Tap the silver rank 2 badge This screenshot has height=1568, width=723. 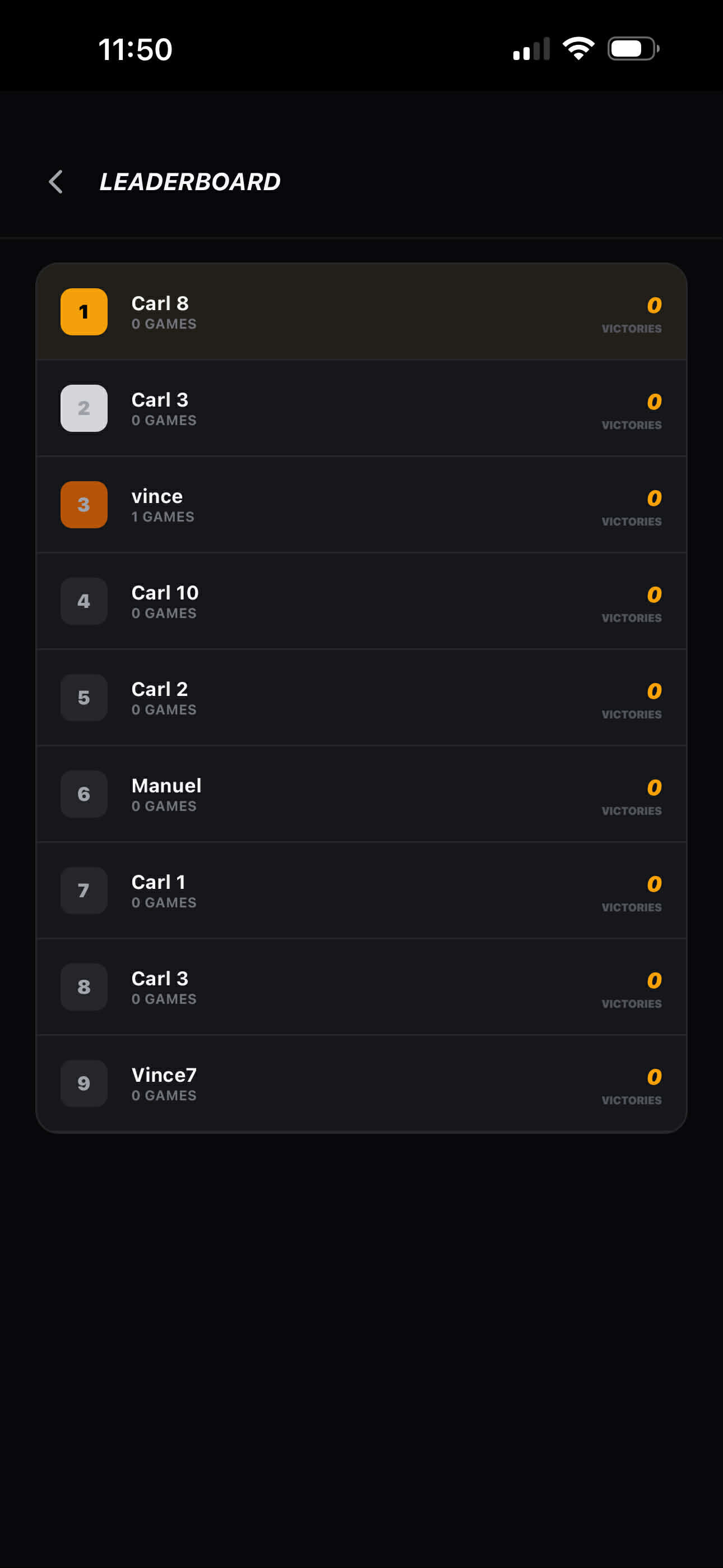84,408
